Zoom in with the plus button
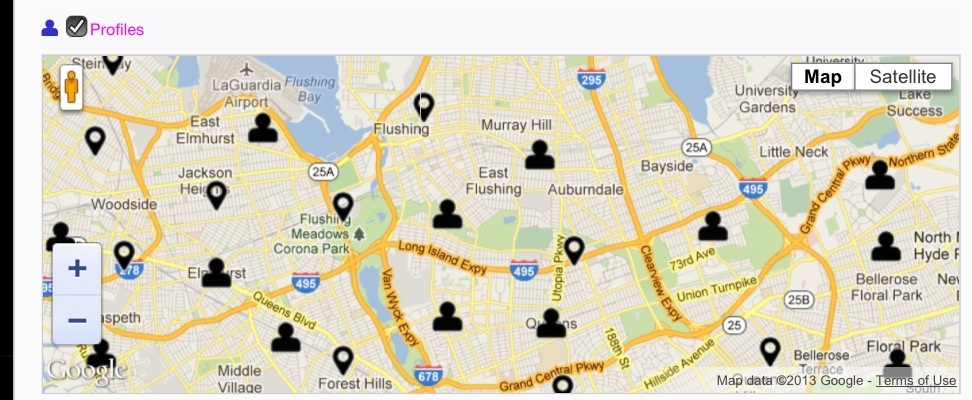The width and height of the screenshot is (972, 400). (x=77, y=269)
